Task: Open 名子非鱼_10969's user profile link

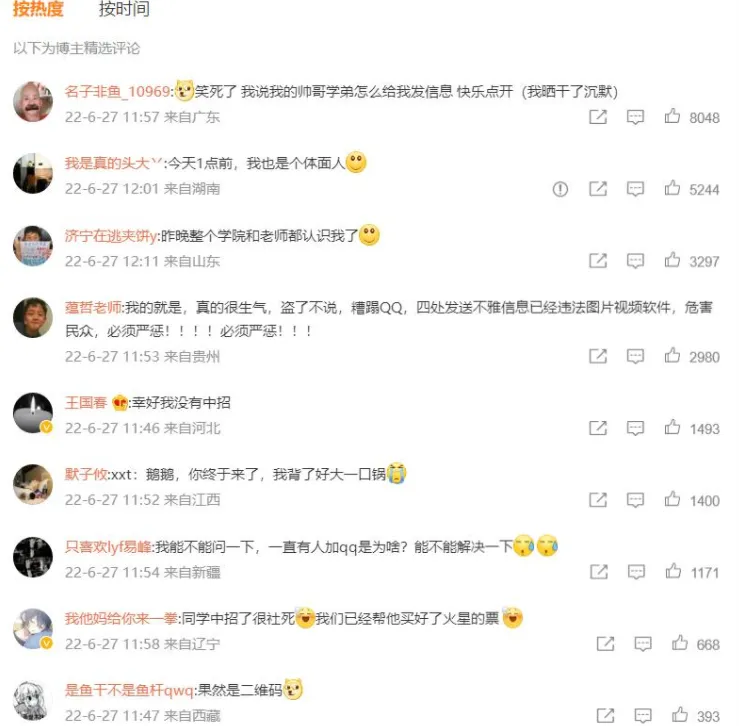Action: click(117, 92)
